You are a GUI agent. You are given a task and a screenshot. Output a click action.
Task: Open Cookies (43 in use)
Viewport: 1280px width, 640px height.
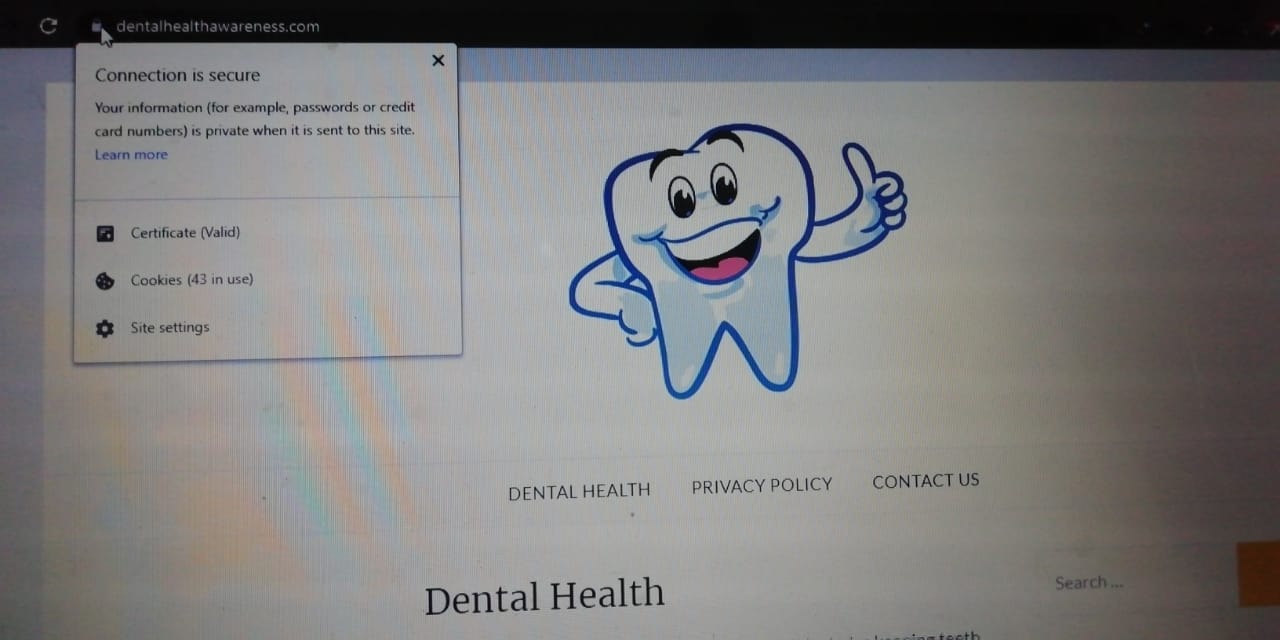click(x=191, y=280)
